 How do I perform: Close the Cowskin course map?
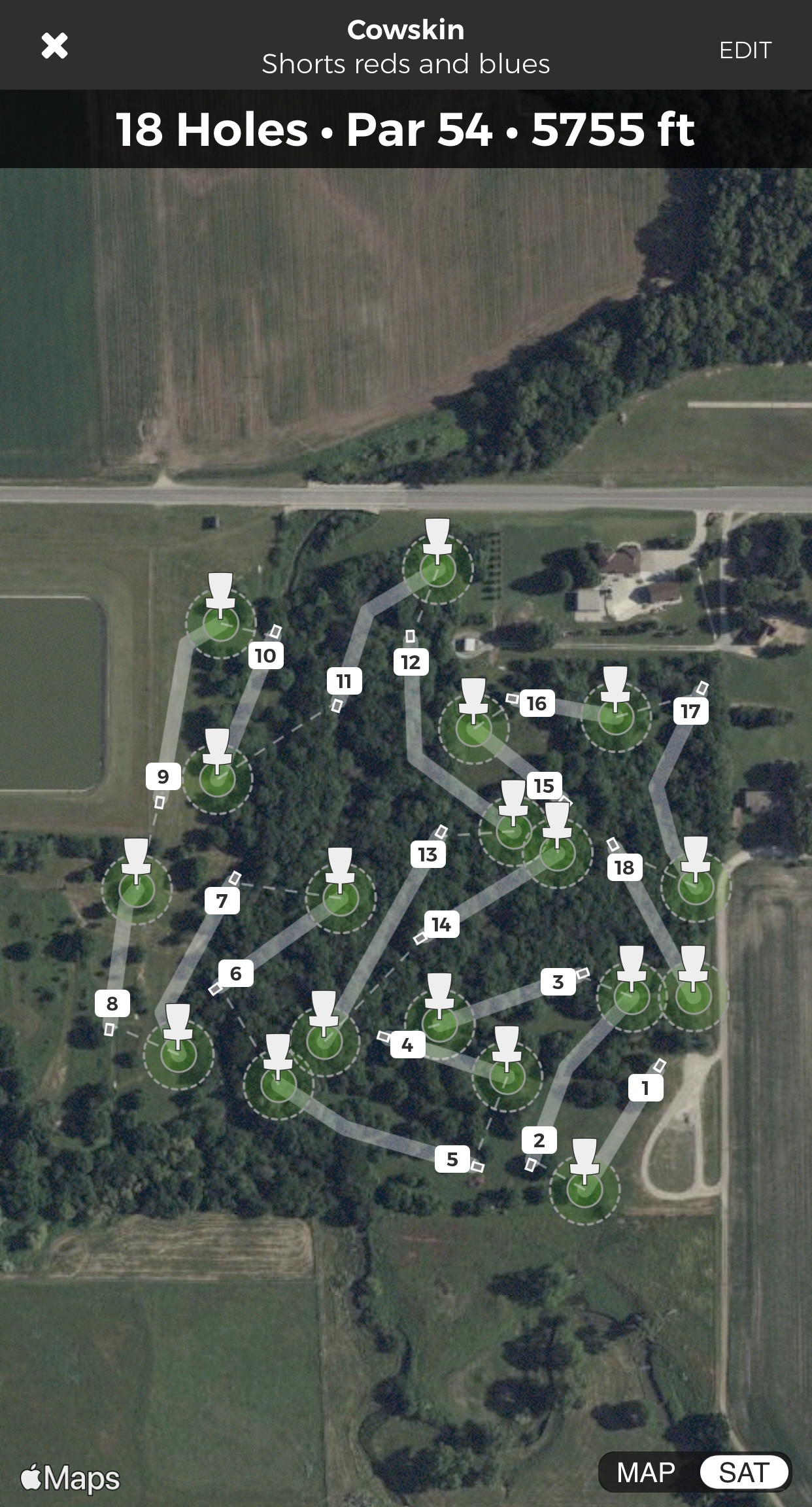point(54,46)
